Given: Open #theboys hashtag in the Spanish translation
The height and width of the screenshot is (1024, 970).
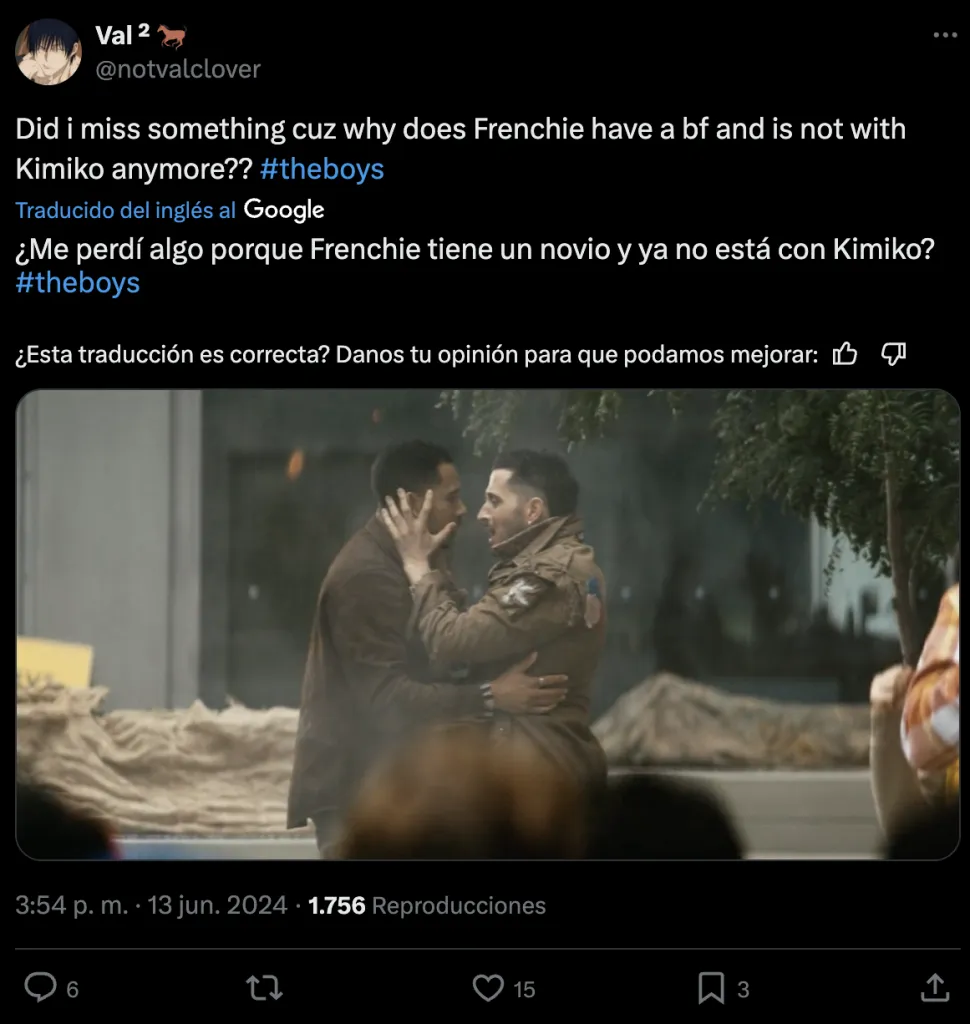Looking at the screenshot, I should pos(78,283).
